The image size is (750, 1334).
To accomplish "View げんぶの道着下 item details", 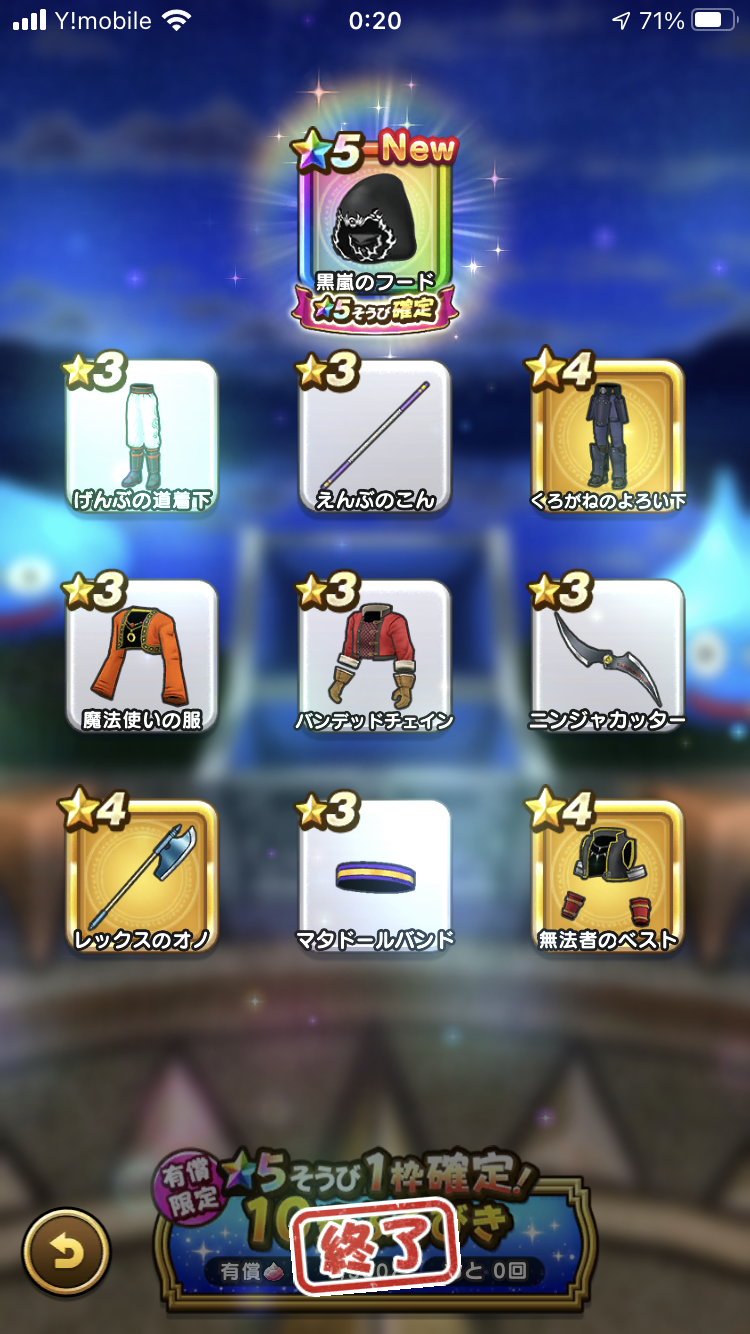I will (x=141, y=437).
